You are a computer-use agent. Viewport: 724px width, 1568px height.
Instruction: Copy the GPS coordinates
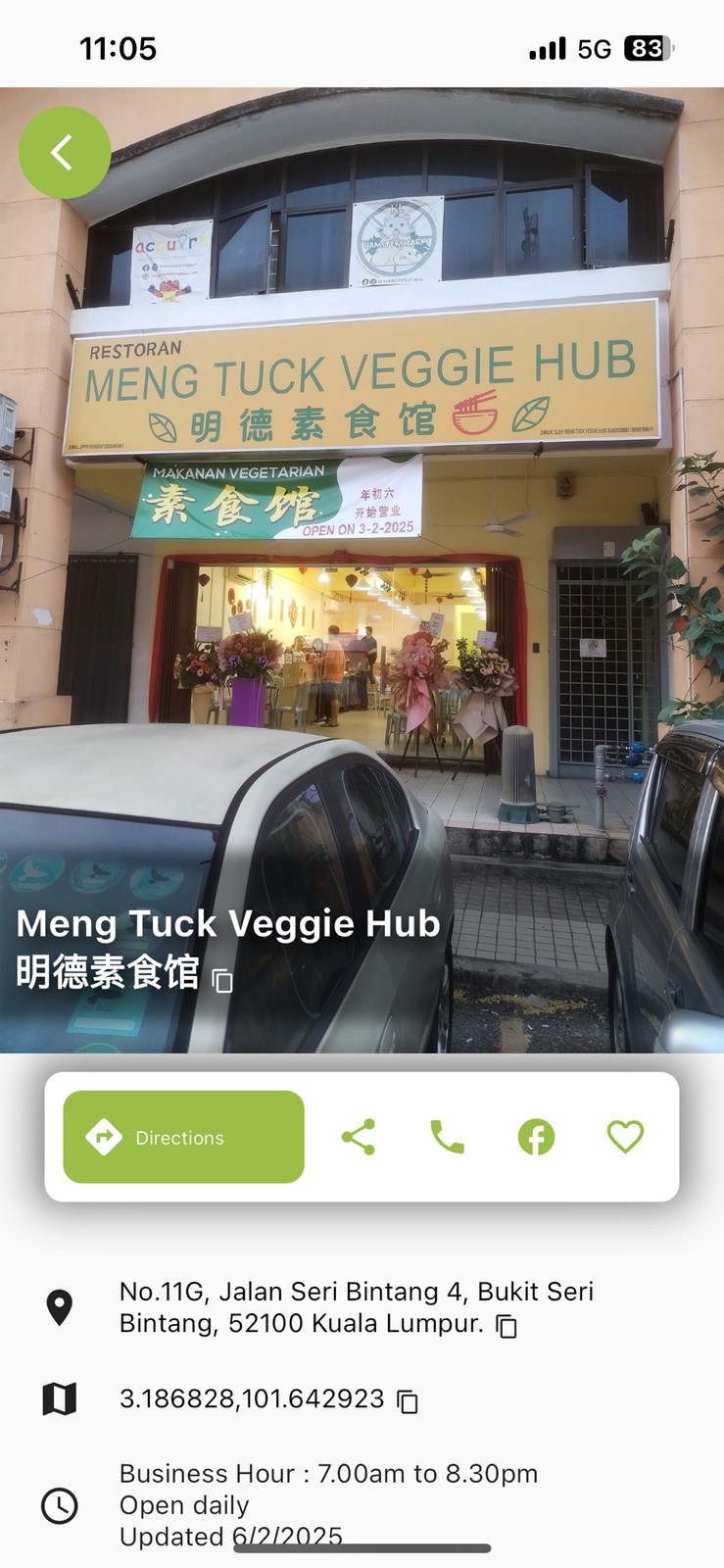coord(408,1401)
